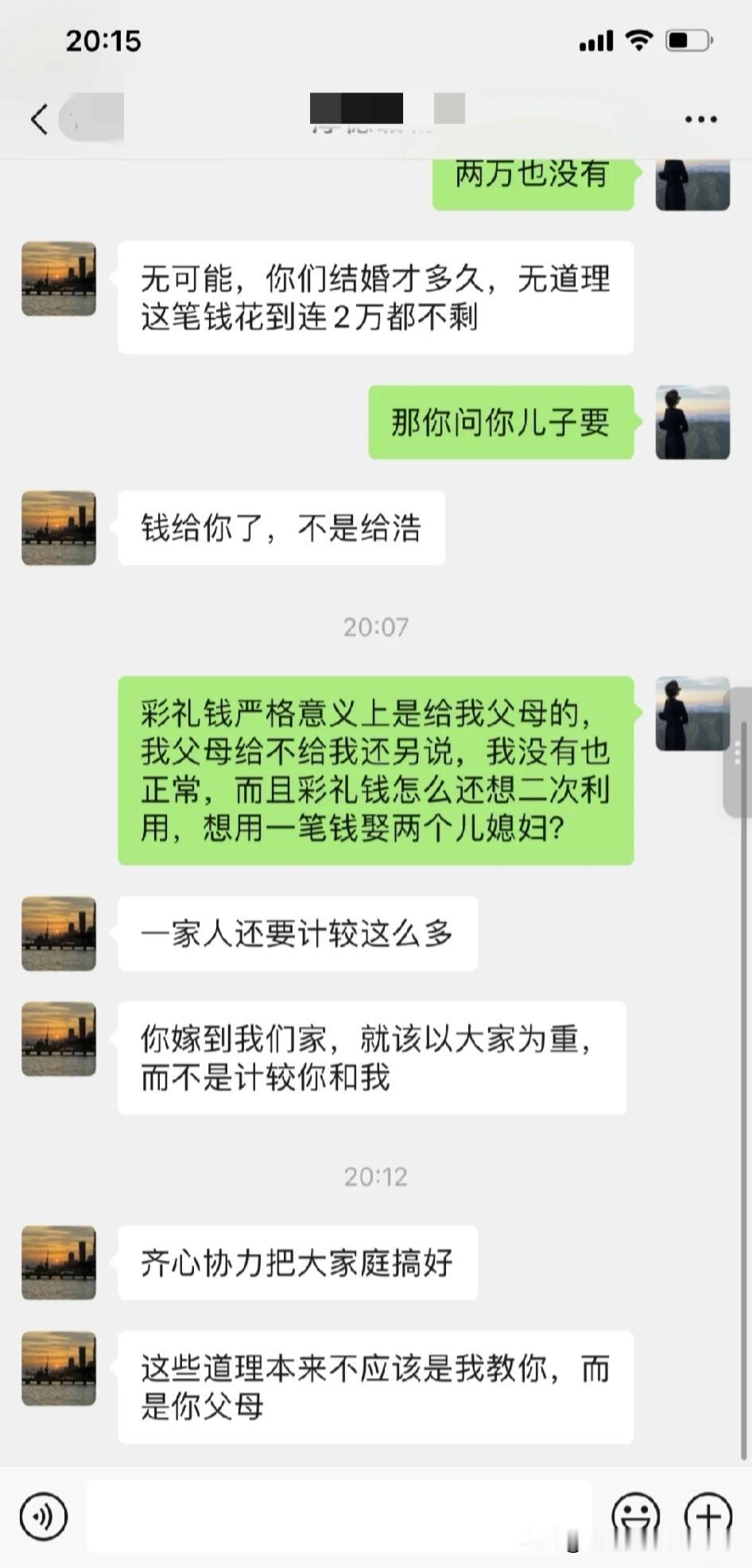Tap the message text field
The image size is (752, 1568).
339,1516
